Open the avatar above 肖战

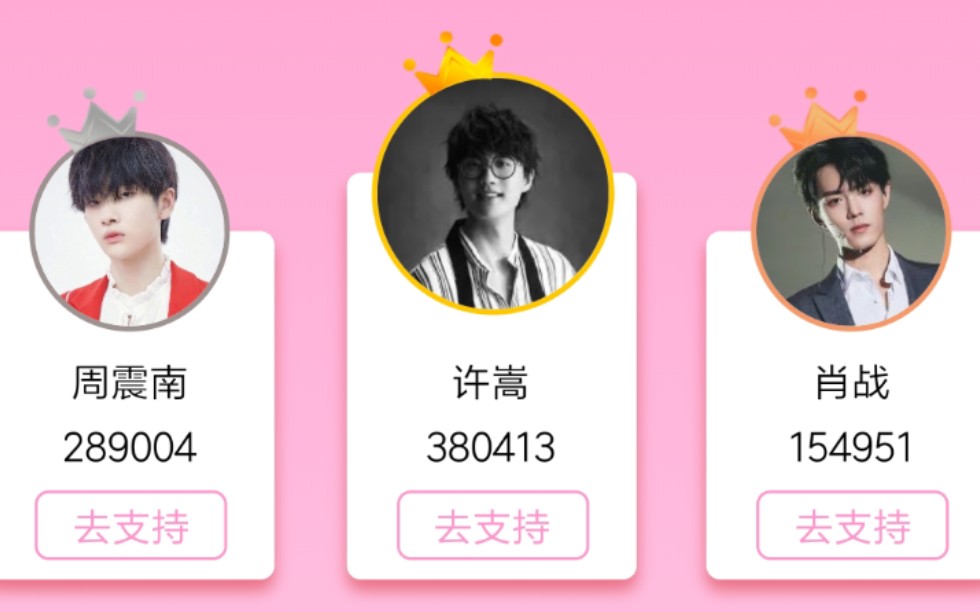pyautogui.click(x=850, y=232)
